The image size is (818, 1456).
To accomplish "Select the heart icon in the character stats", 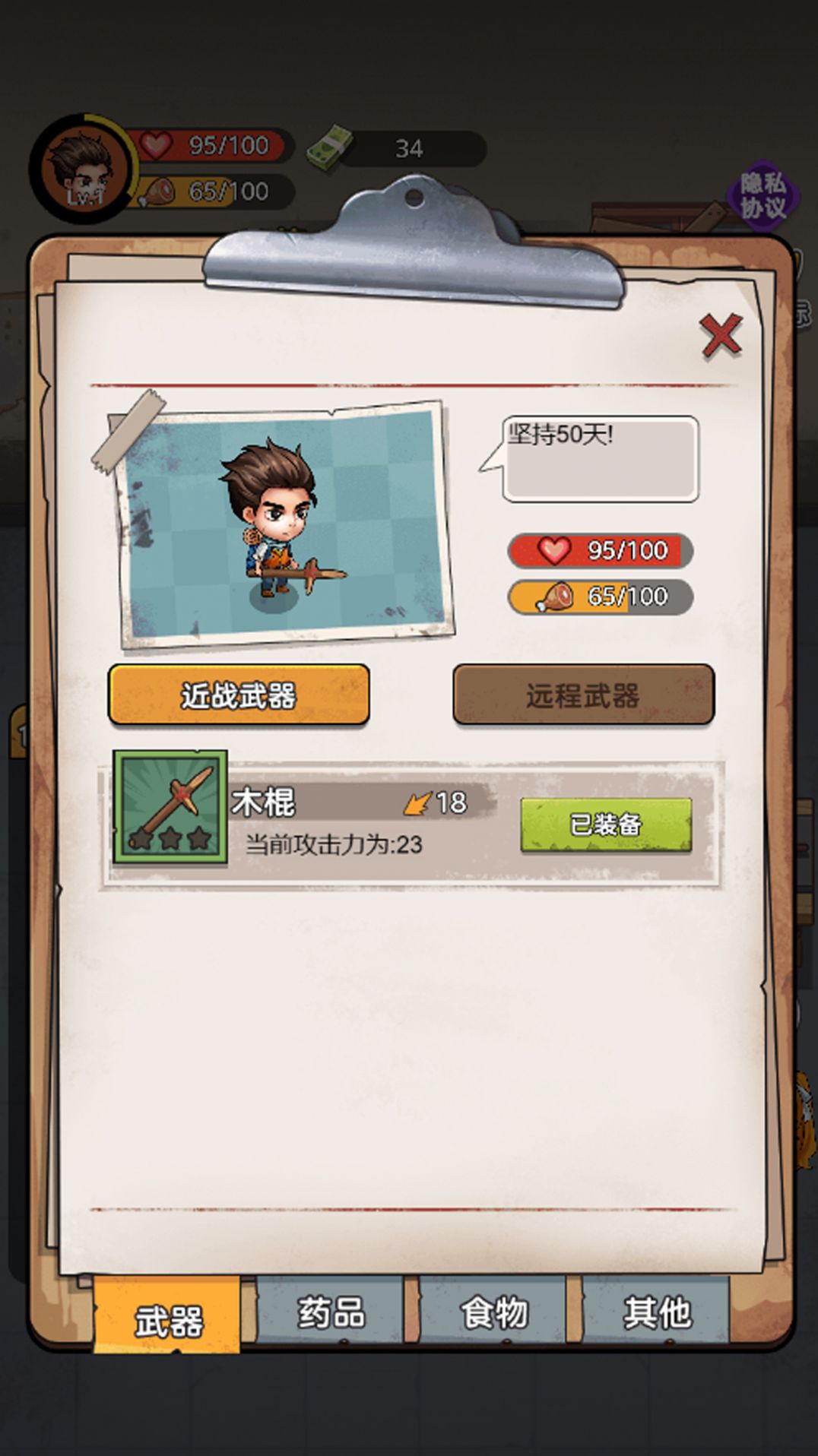I will point(556,551).
